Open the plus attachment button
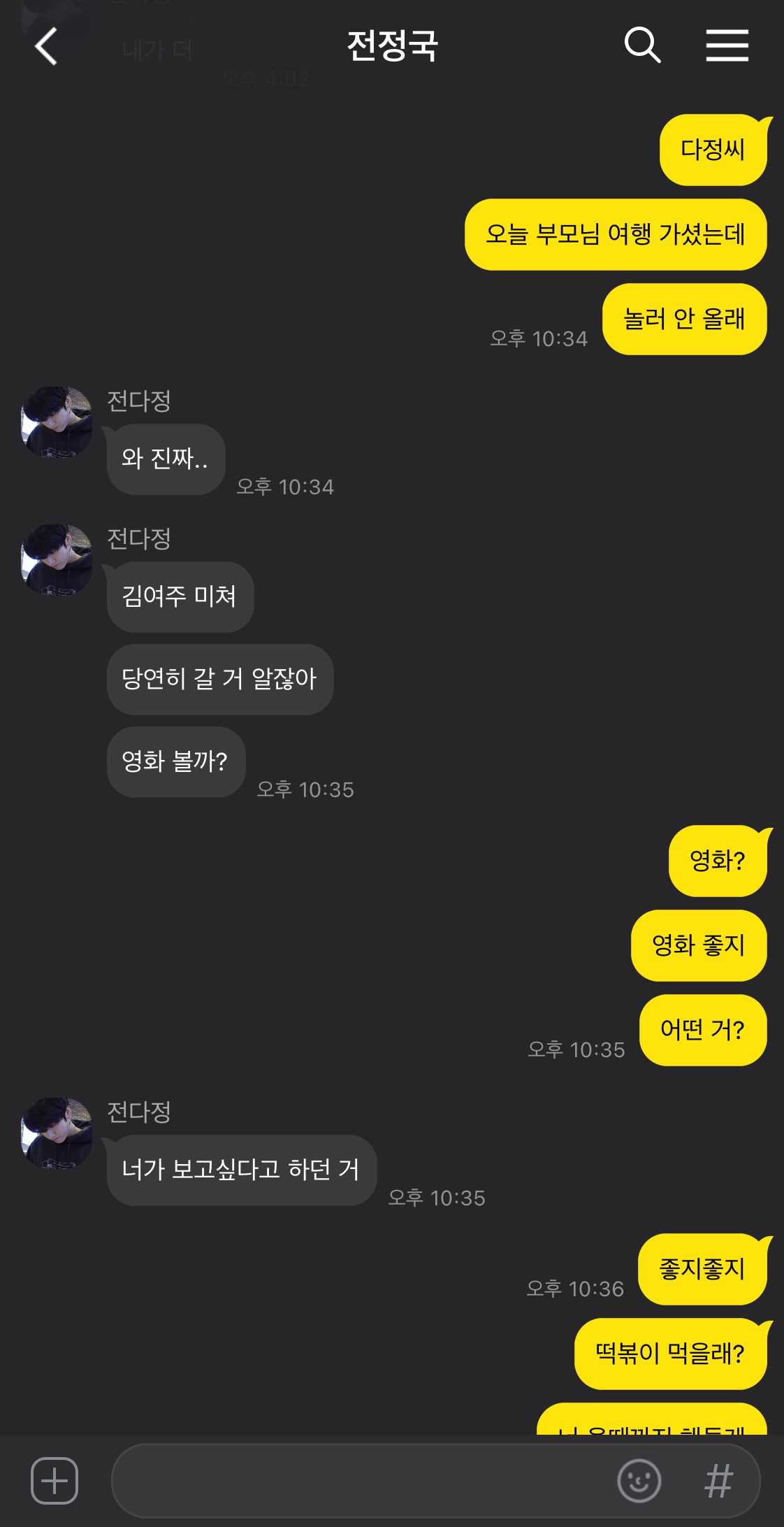The width and height of the screenshot is (784, 1527). (x=55, y=1480)
